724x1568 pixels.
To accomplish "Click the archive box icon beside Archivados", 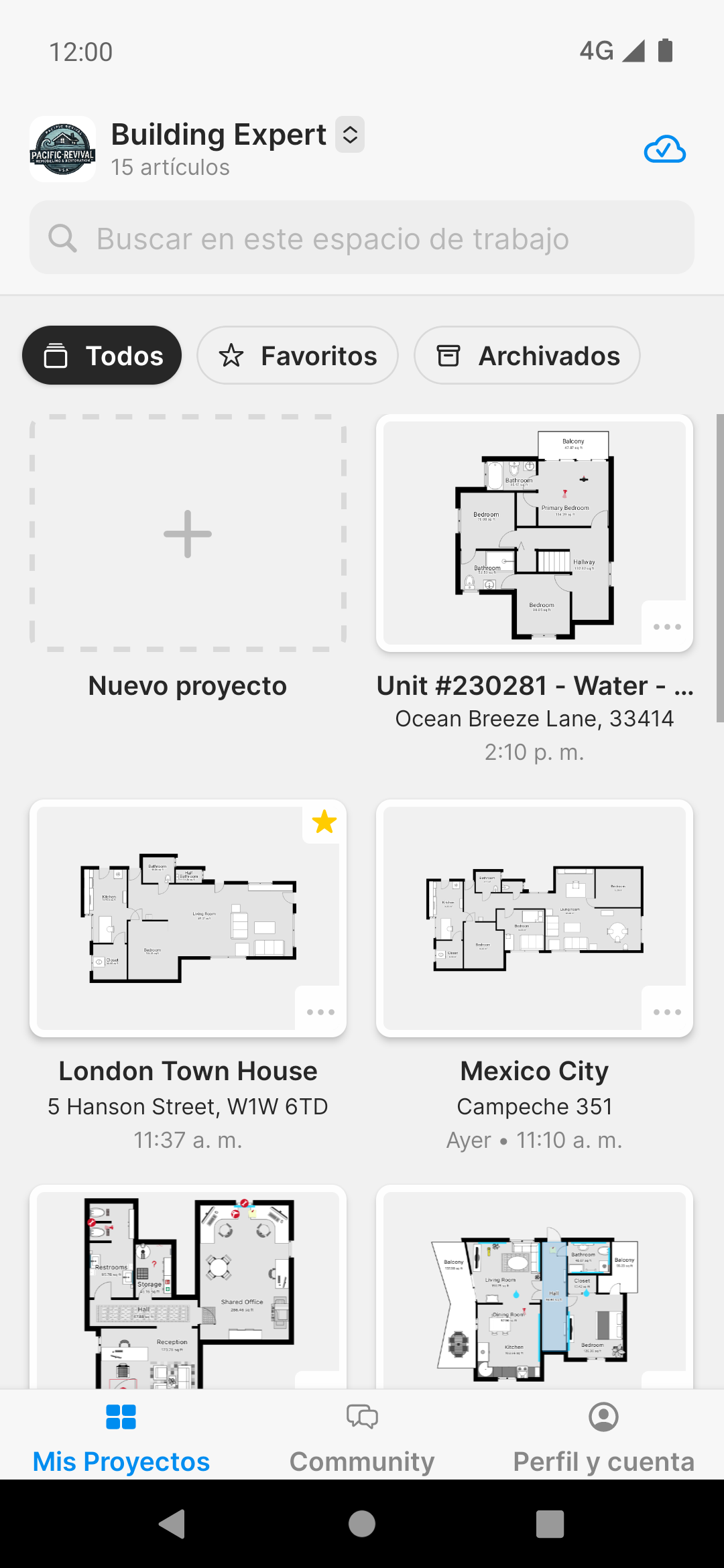I will point(450,356).
